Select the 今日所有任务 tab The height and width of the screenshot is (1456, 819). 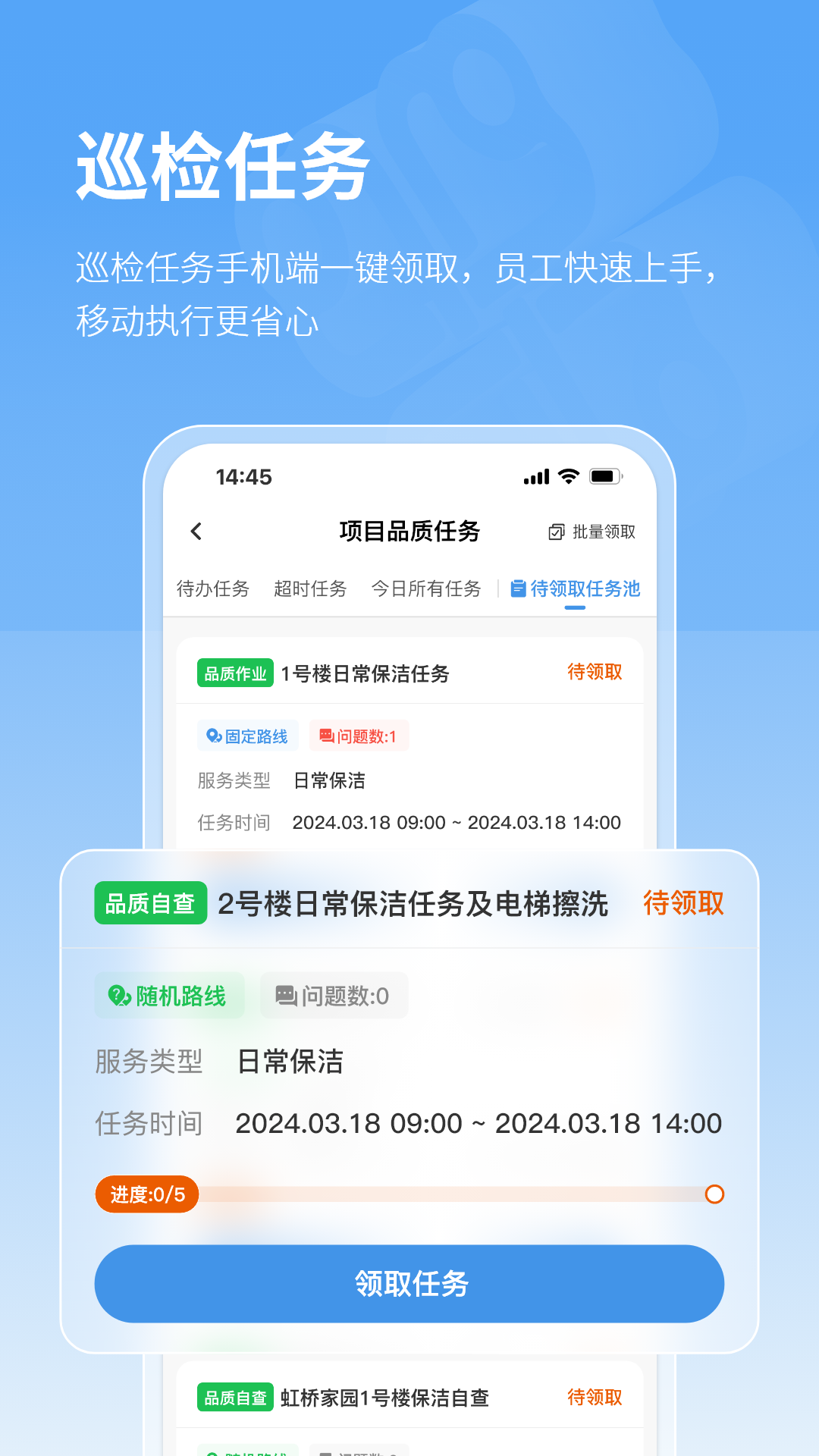click(x=427, y=588)
